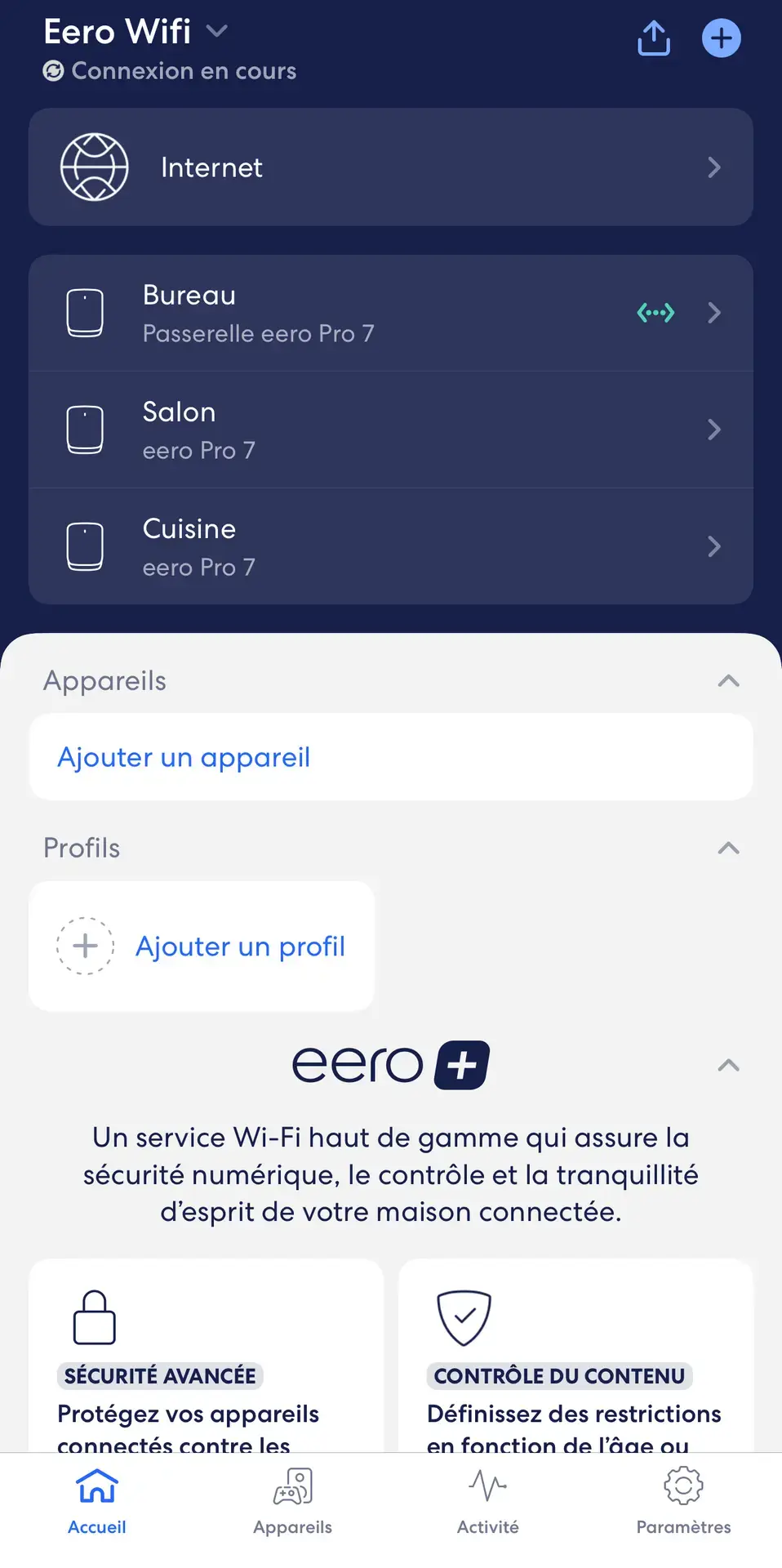Open the Eero Wifi network dropdown
This screenshot has height=1568, width=782.
coord(216,31)
